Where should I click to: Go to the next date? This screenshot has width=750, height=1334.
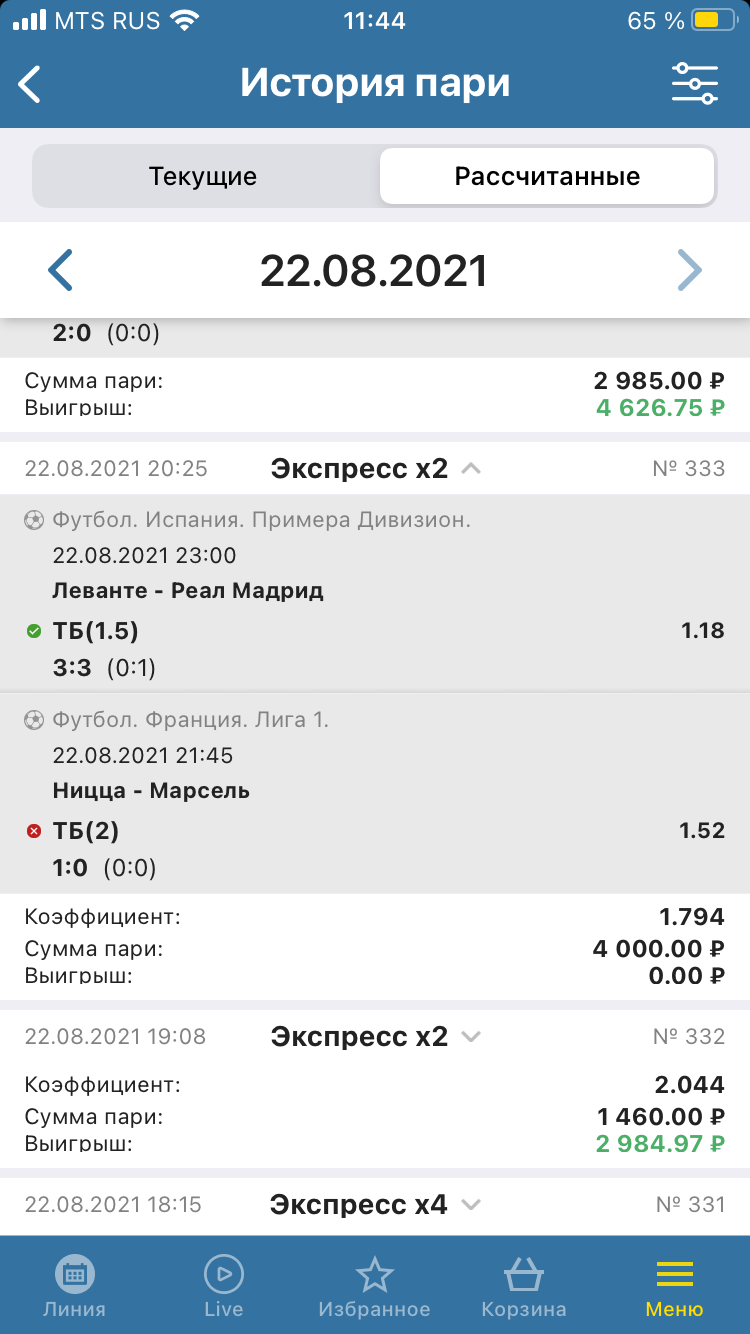(x=689, y=270)
